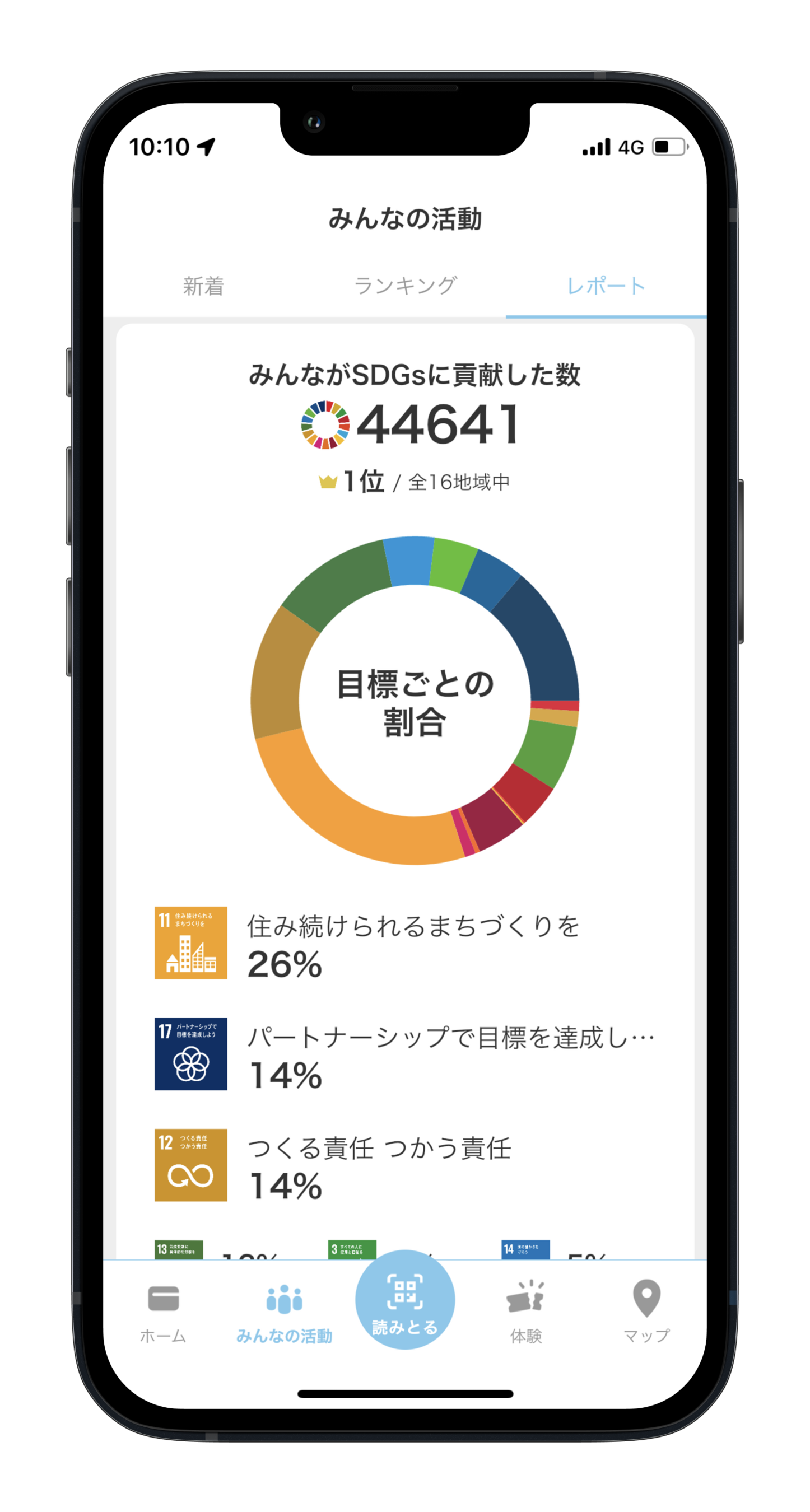Go to みんなの活動 in the bottom navigation
Image resolution: width=810 pixels, height=1512 pixels.
[x=284, y=1312]
